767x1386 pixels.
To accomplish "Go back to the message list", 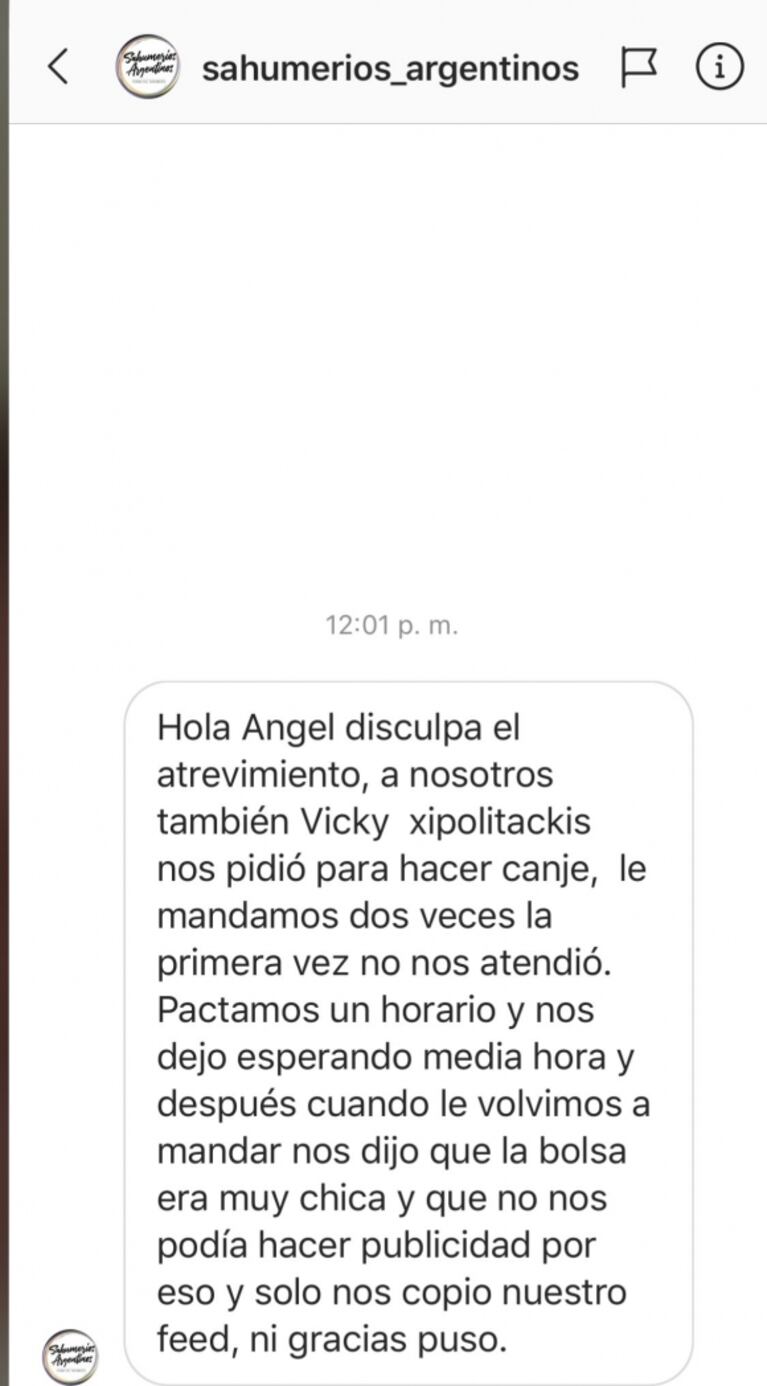I will 58,67.
